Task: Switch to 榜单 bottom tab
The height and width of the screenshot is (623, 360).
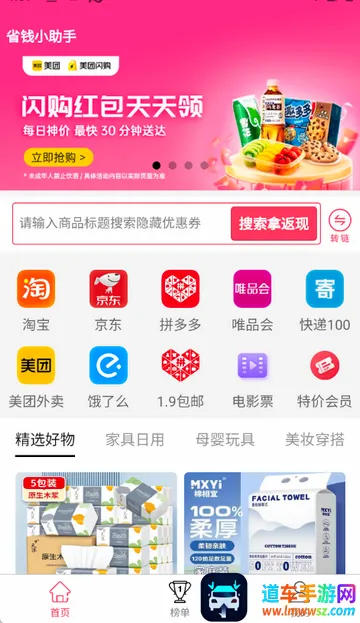Action: (x=180, y=599)
